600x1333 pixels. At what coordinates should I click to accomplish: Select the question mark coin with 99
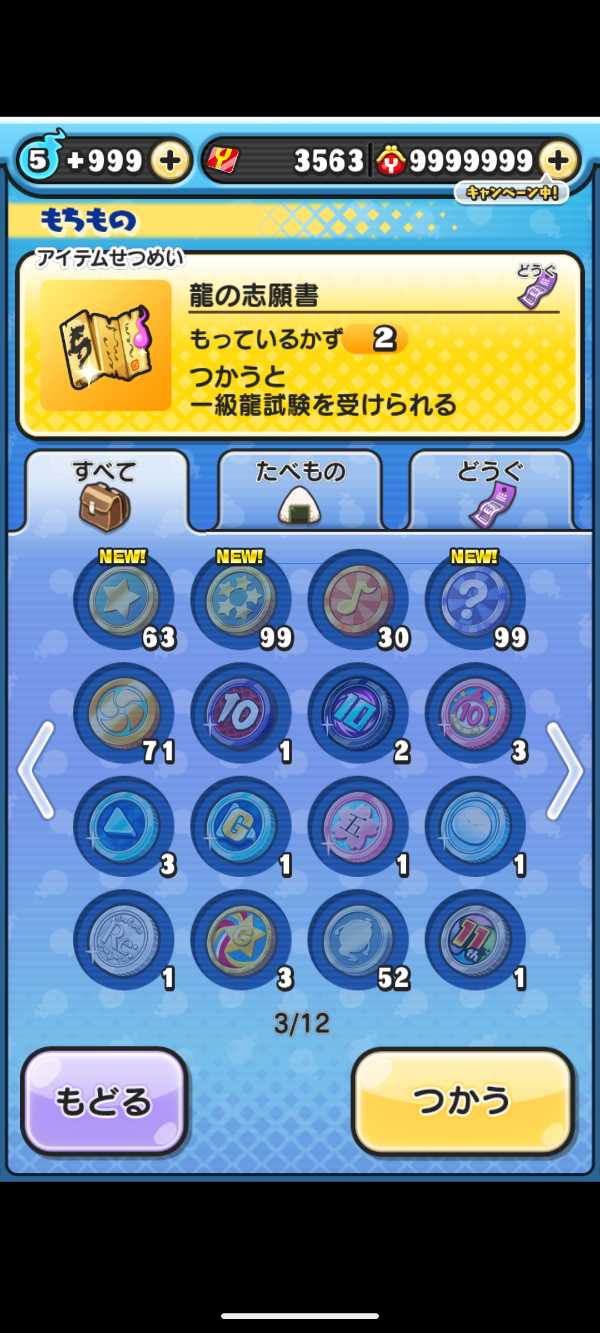tap(475, 600)
